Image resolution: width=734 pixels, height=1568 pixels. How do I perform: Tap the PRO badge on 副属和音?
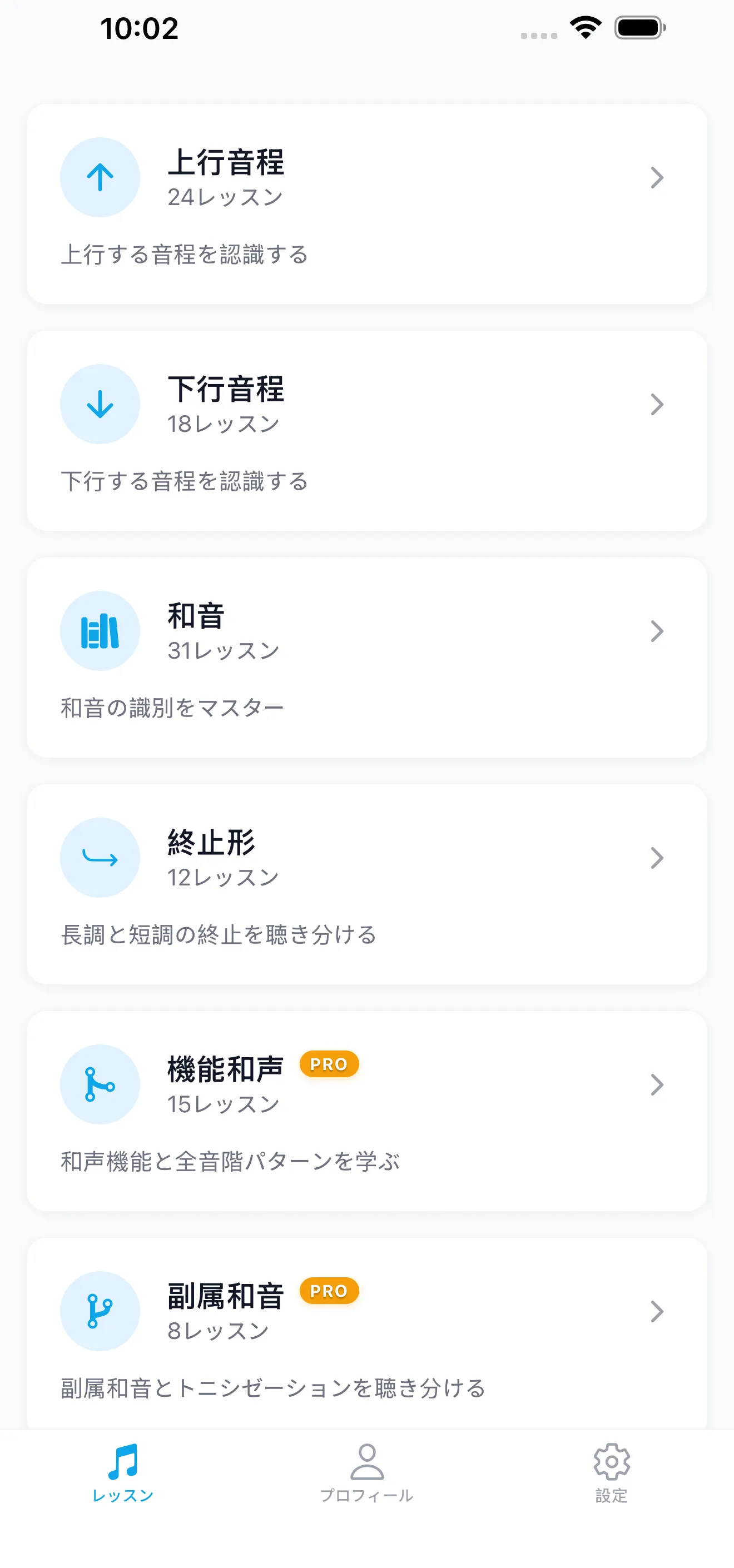tap(328, 1291)
